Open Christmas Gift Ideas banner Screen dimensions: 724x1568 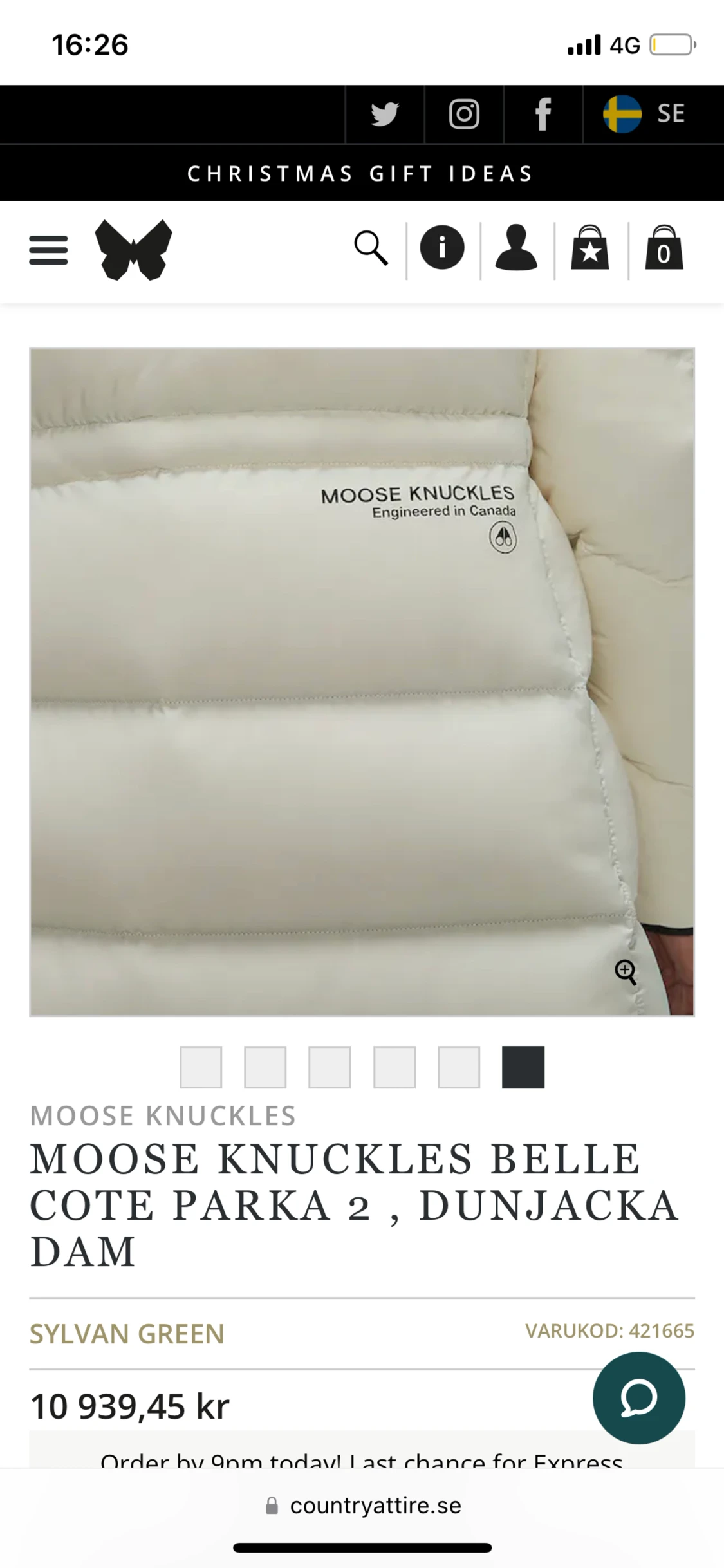coord(361,173)
